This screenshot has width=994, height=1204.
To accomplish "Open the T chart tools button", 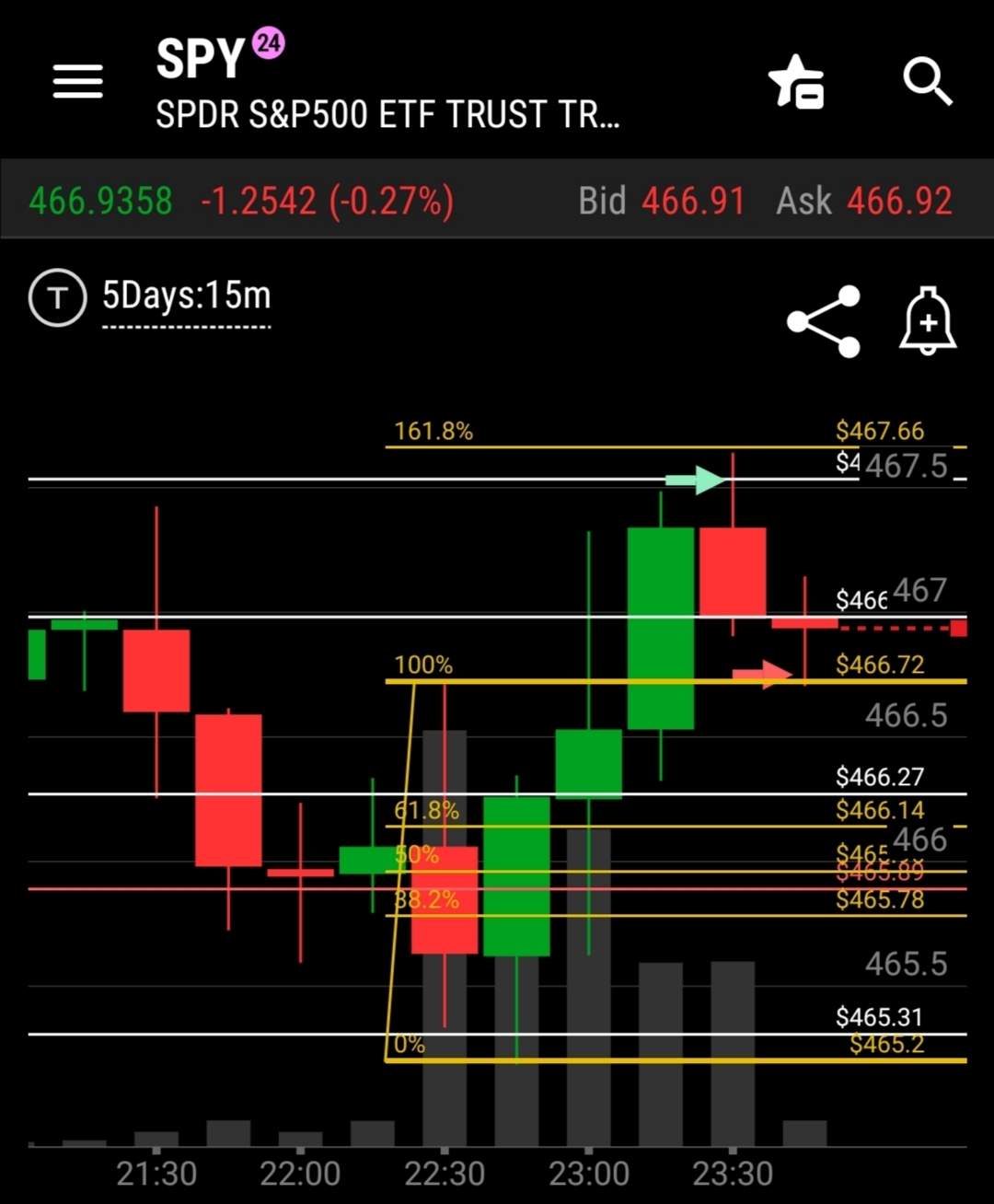I will (57, 297).
